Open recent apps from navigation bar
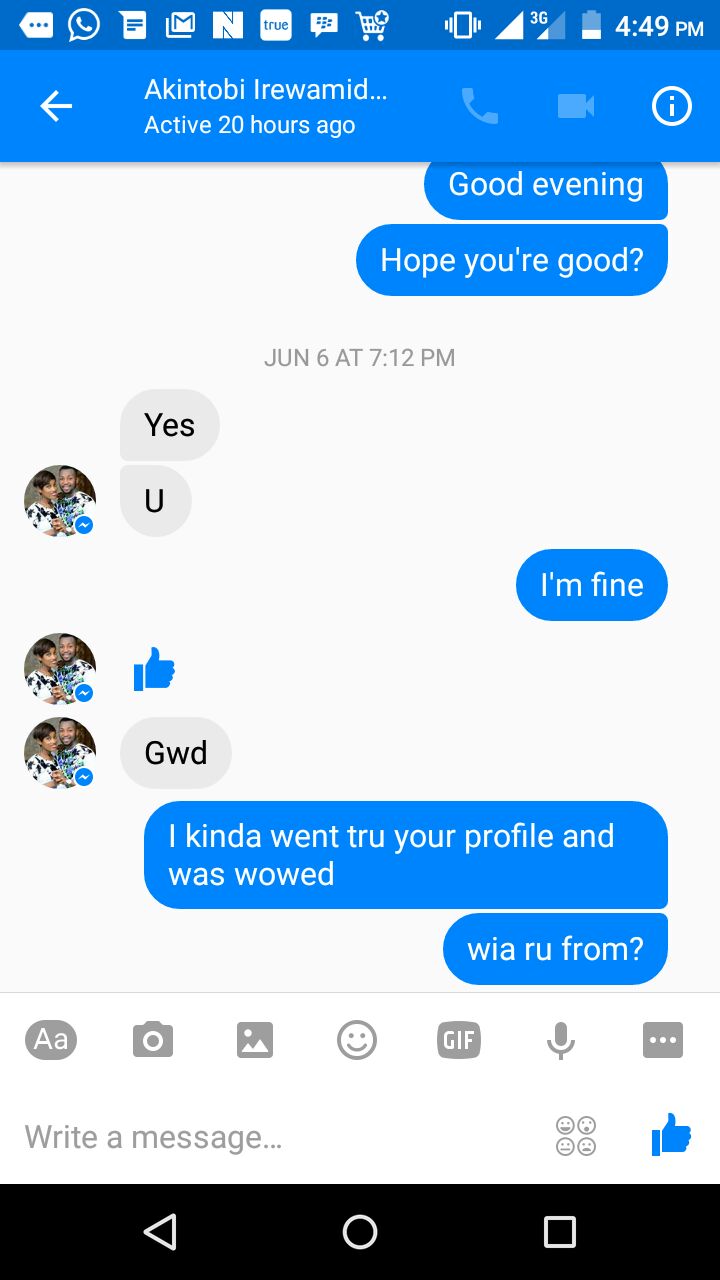Image resolution: width=720 pixels, height=1280 pixels. click(x=559, y=1232)
